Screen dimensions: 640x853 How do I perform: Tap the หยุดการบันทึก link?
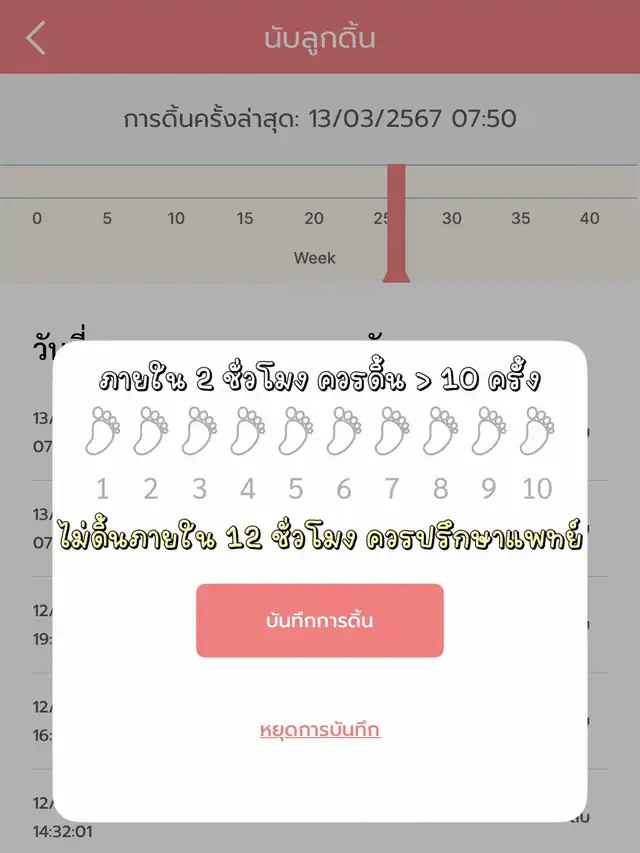coord(319,730)
